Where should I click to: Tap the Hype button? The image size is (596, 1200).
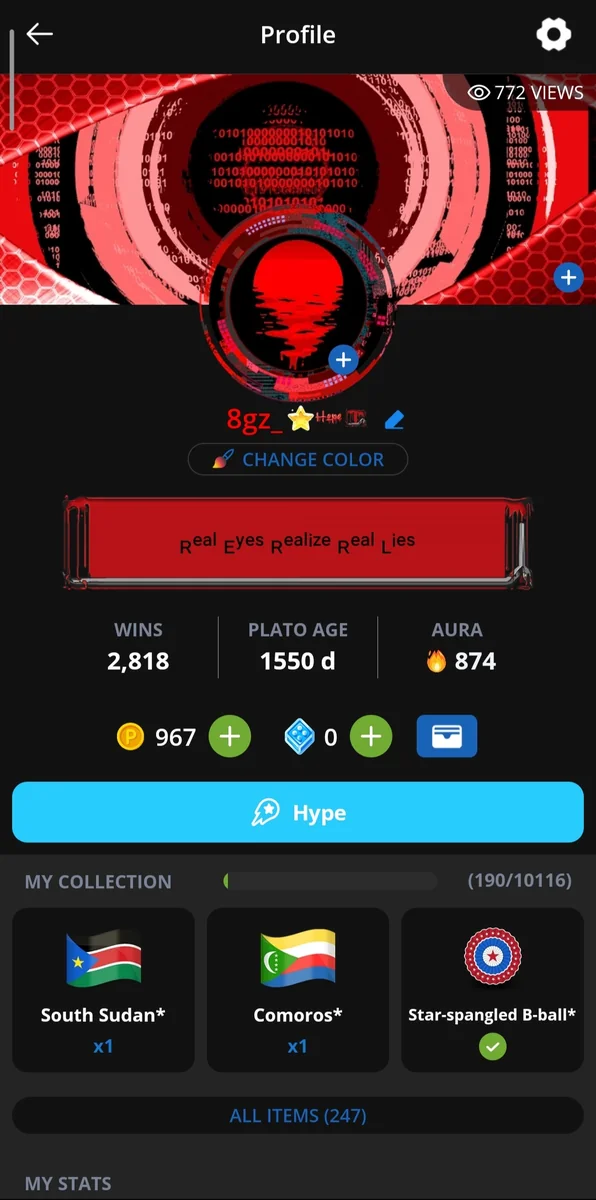tap(298, 812)
